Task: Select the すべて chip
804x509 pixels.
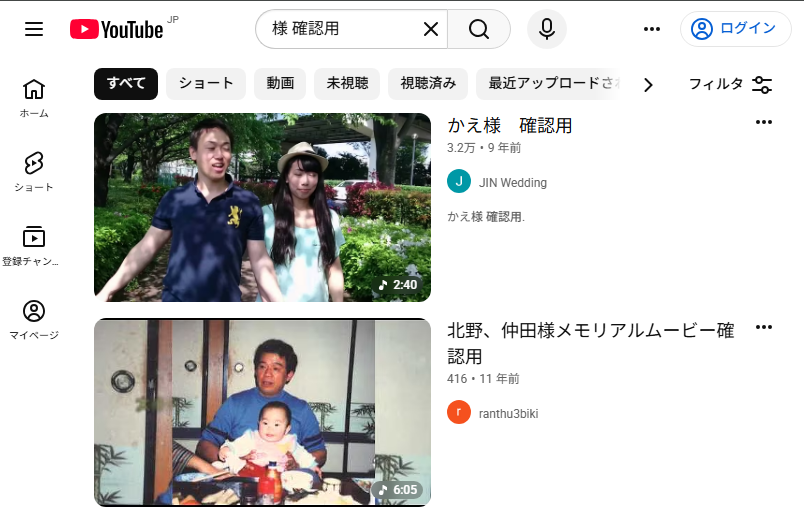Action: [x=126, y=84]
